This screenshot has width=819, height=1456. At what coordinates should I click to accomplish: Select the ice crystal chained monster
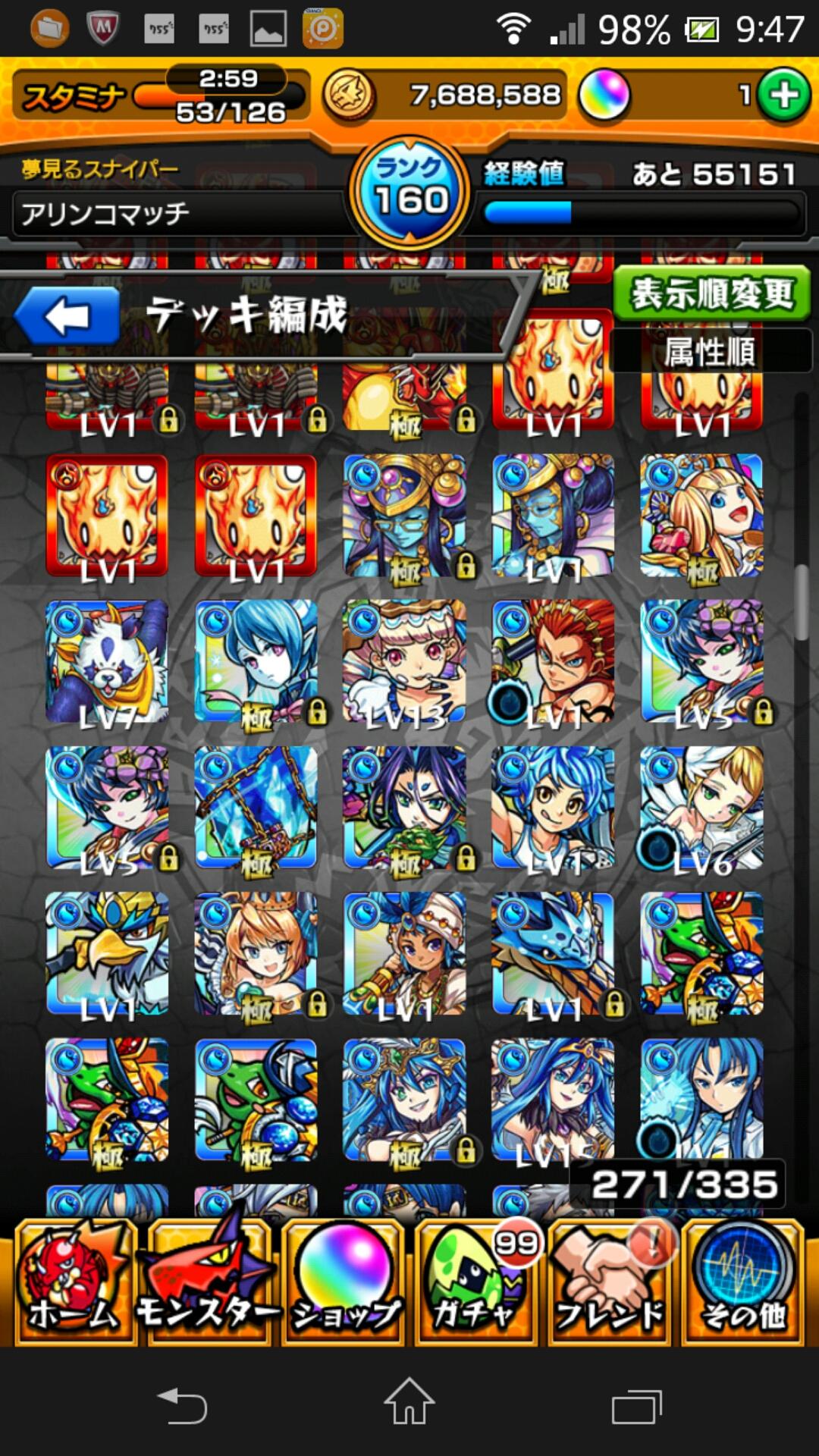point(255,807)
